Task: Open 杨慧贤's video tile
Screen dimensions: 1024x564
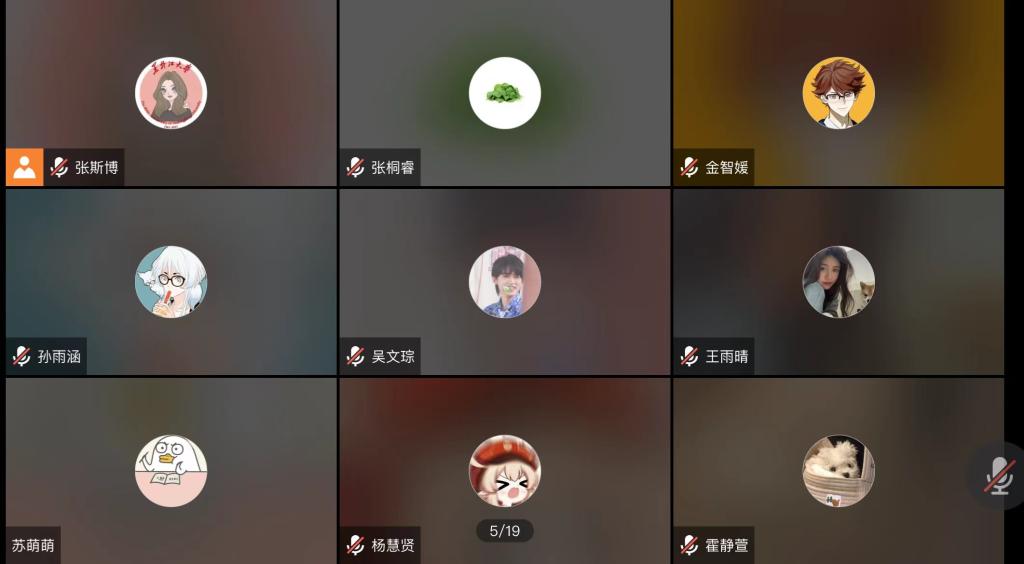Action: click(504, 470)
